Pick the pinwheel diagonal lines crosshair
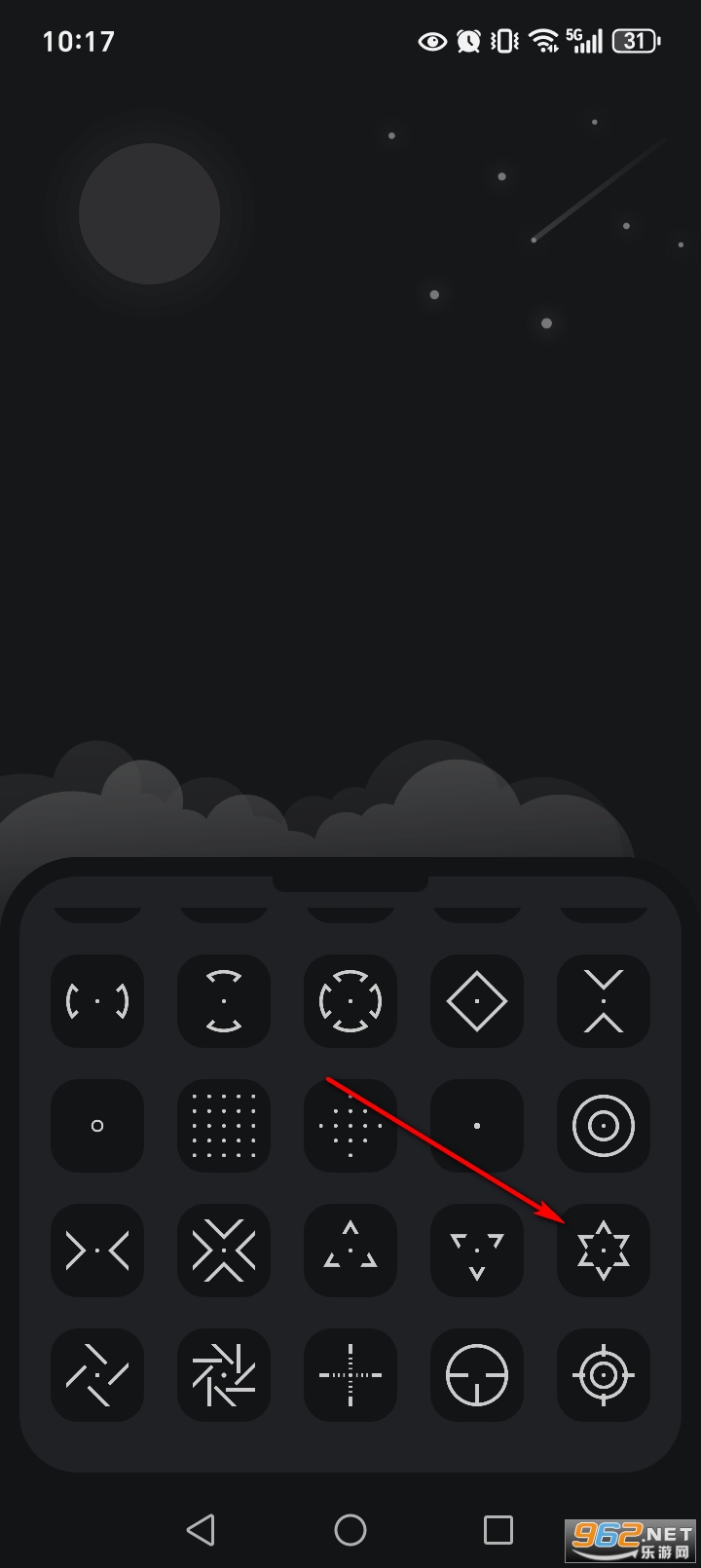 [97, 1375]
